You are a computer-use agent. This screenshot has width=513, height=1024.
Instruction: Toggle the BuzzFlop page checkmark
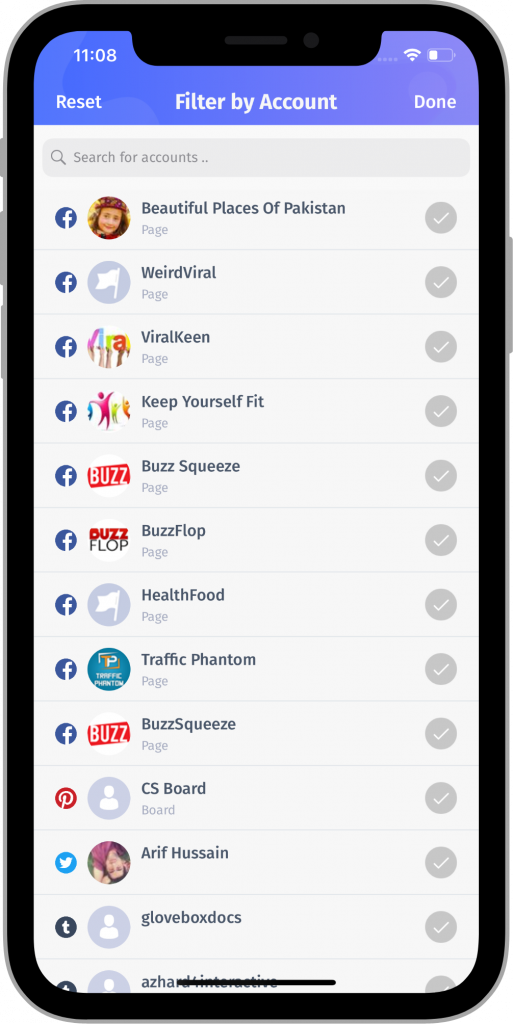pyautogui.click(x=441, y=540)
